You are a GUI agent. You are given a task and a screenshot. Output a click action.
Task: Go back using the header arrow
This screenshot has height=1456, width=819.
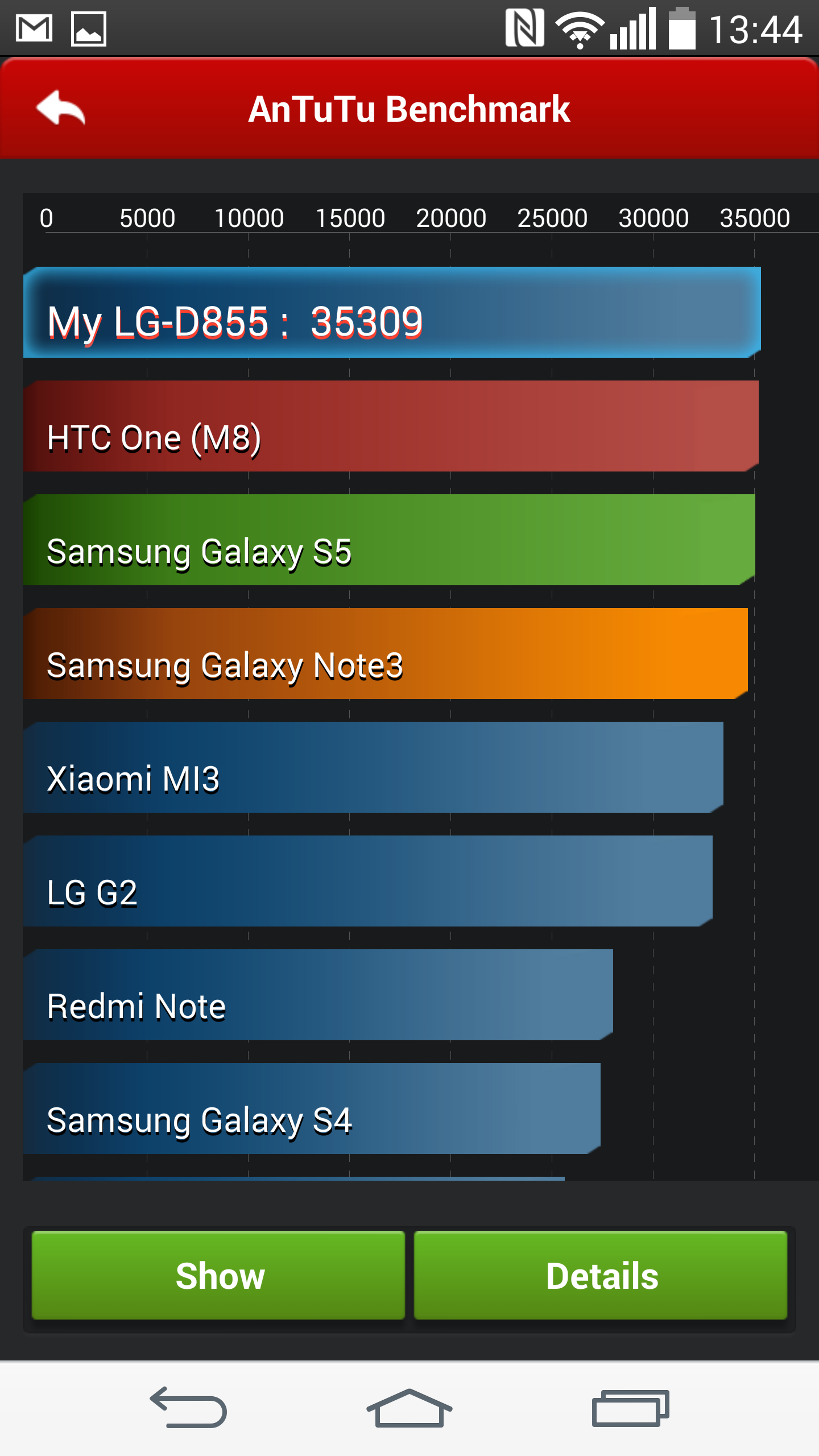pos(60,108)
